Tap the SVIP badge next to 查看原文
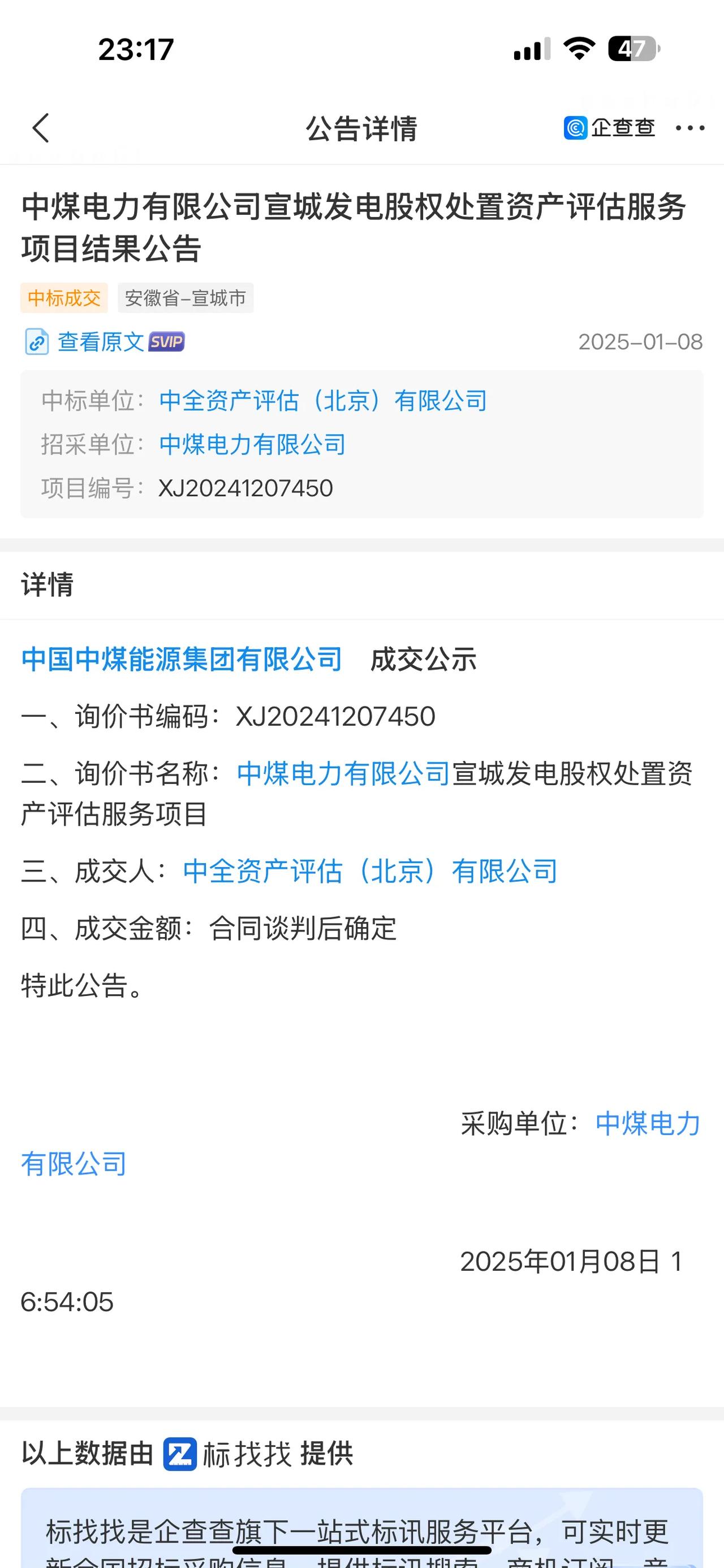 [x=167, y=343]
